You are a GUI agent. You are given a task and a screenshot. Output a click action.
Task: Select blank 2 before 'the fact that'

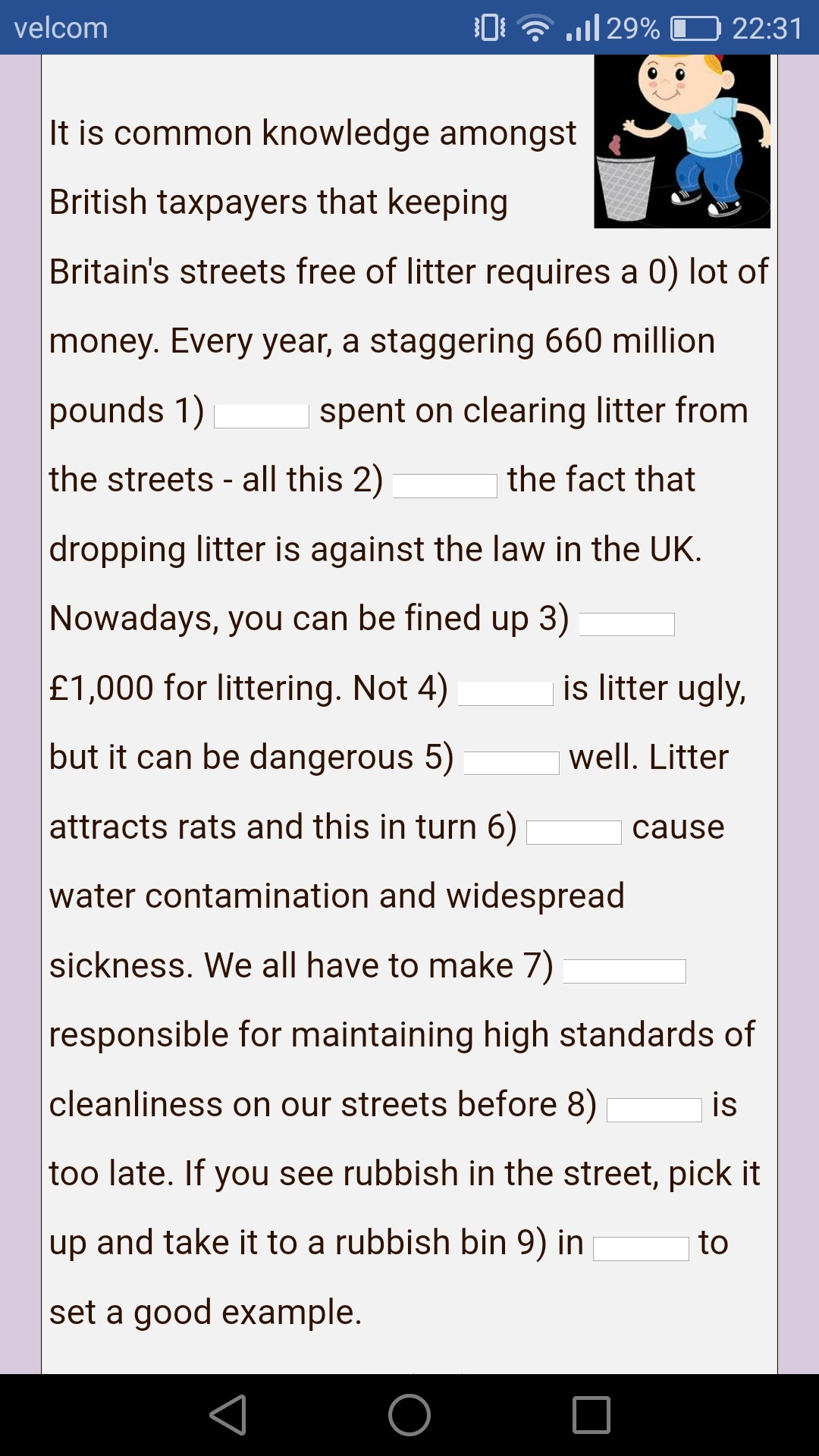[445, 485]
